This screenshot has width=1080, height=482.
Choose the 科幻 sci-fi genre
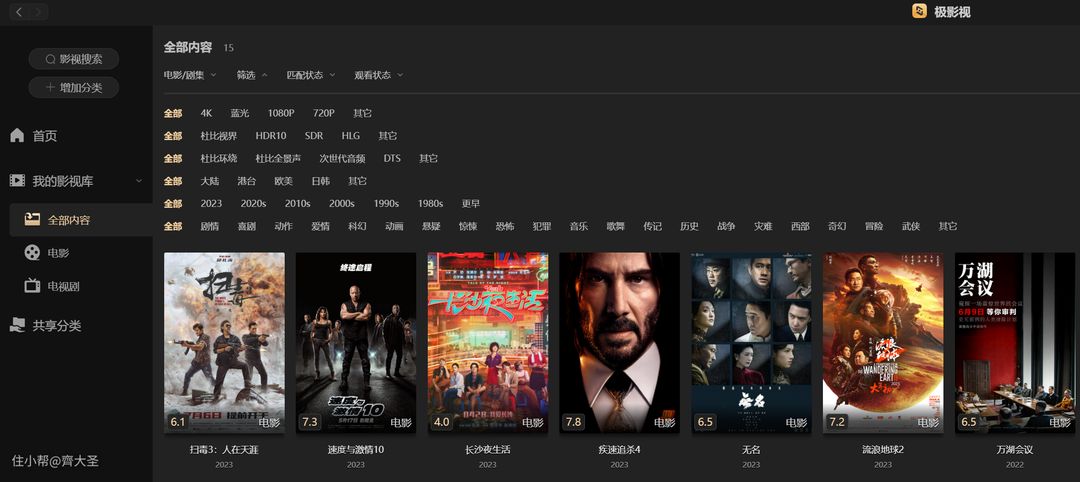[357, 226]
